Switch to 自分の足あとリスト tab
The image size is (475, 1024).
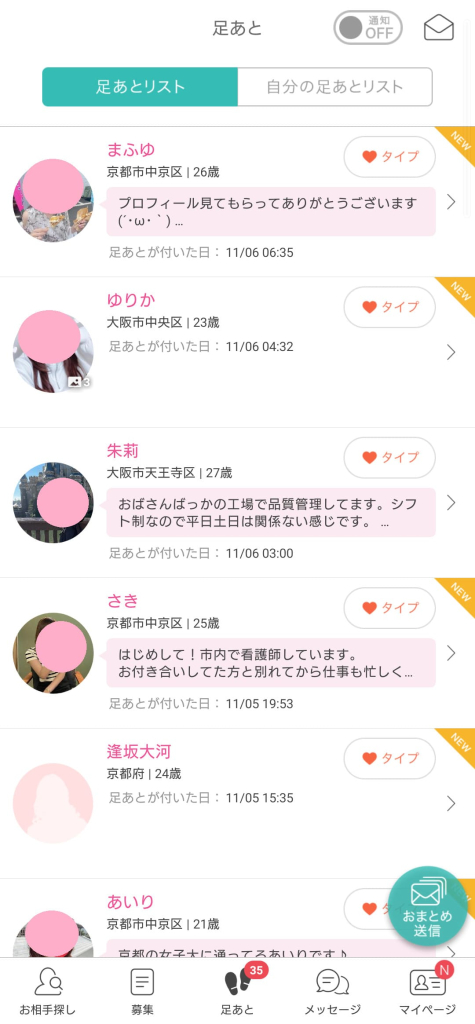click(x=335, y=87)
